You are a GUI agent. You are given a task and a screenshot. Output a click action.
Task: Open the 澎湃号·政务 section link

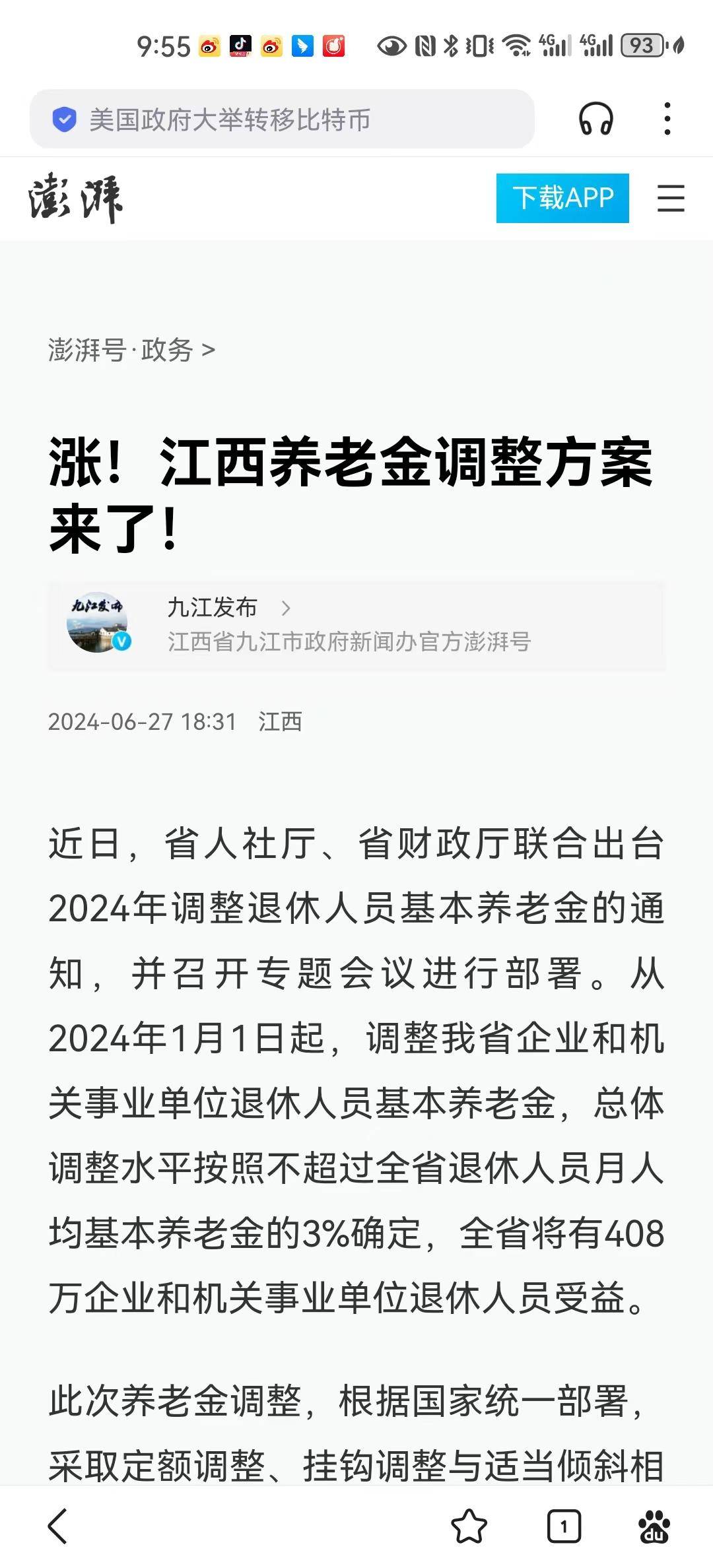pos(131,350)
